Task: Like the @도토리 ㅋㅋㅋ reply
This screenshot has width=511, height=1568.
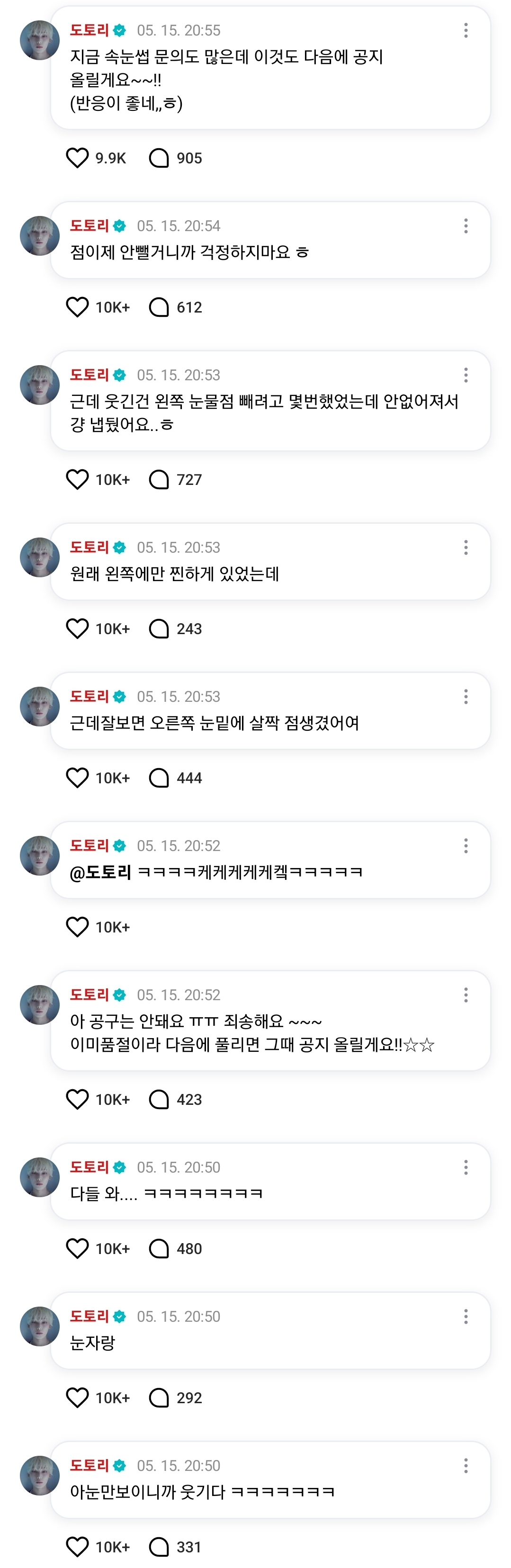Action: point(77,926)
